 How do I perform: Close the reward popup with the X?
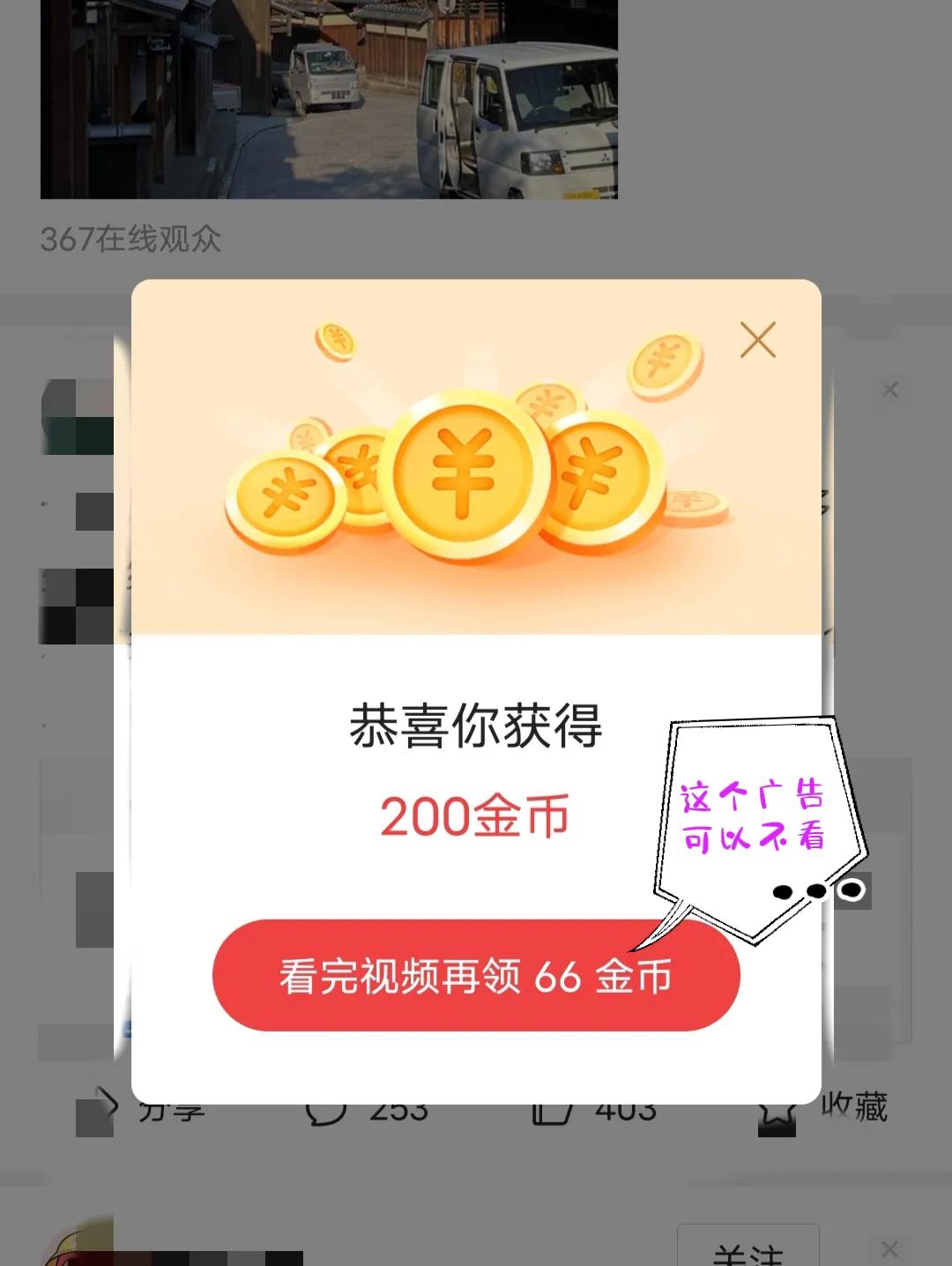(x=756, y=339)
